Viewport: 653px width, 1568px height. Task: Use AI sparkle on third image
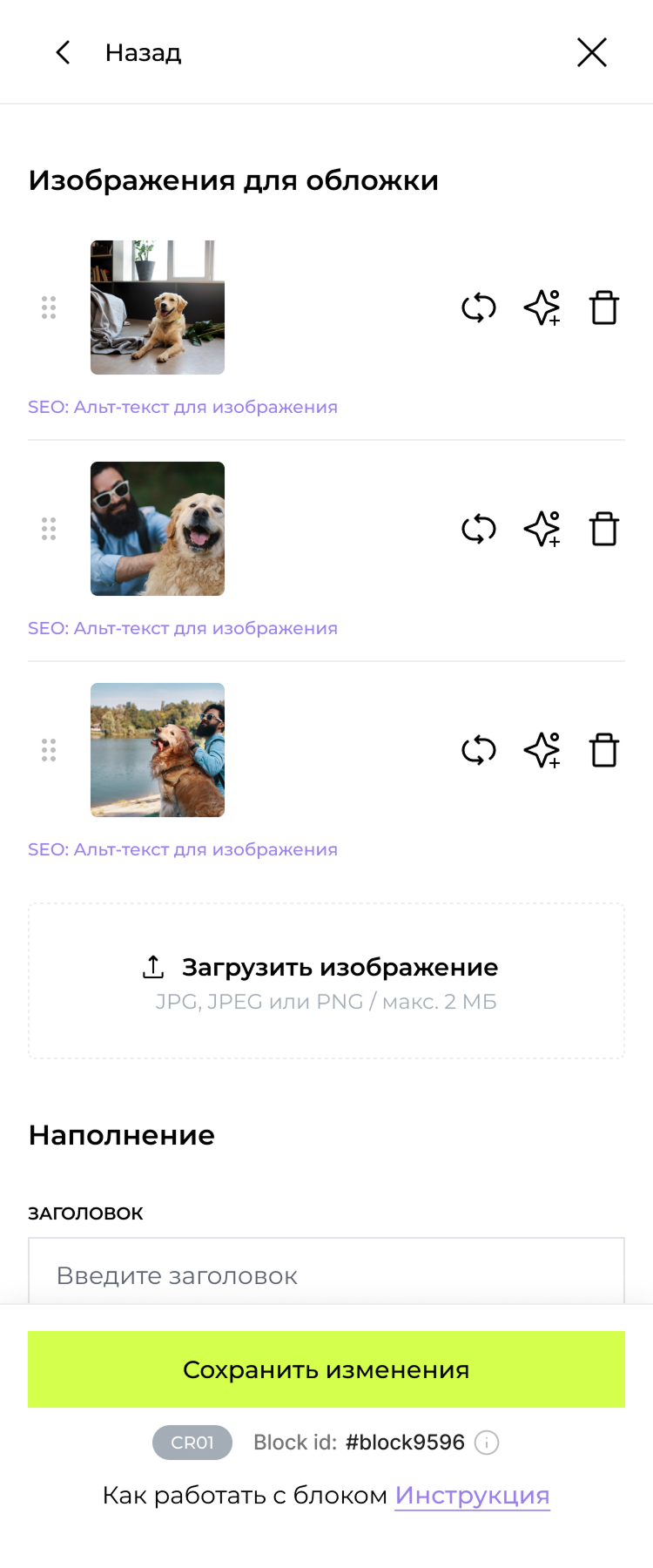(542, 750)
